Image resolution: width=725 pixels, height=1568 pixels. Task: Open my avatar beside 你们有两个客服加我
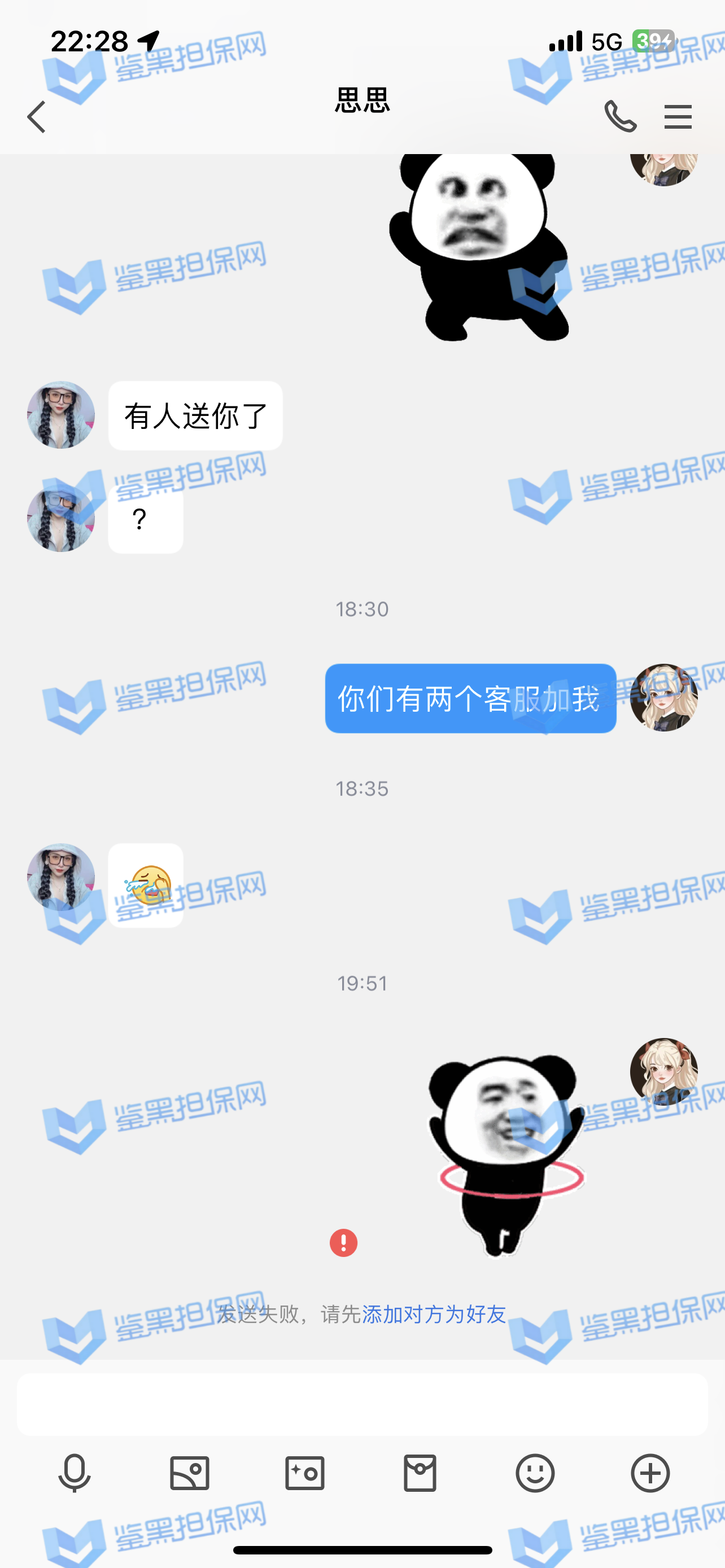click(663, 698)
